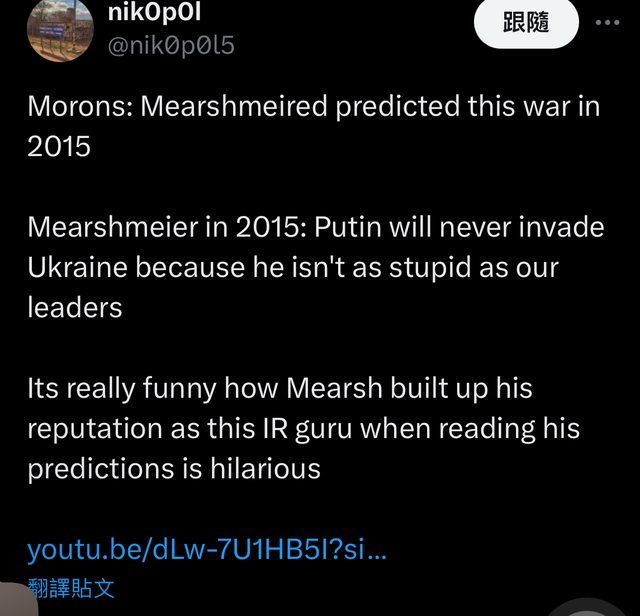The height and width of the screenshot is (616, 640).
Task: Open the post's overflow menu
Action: (607, 22)
